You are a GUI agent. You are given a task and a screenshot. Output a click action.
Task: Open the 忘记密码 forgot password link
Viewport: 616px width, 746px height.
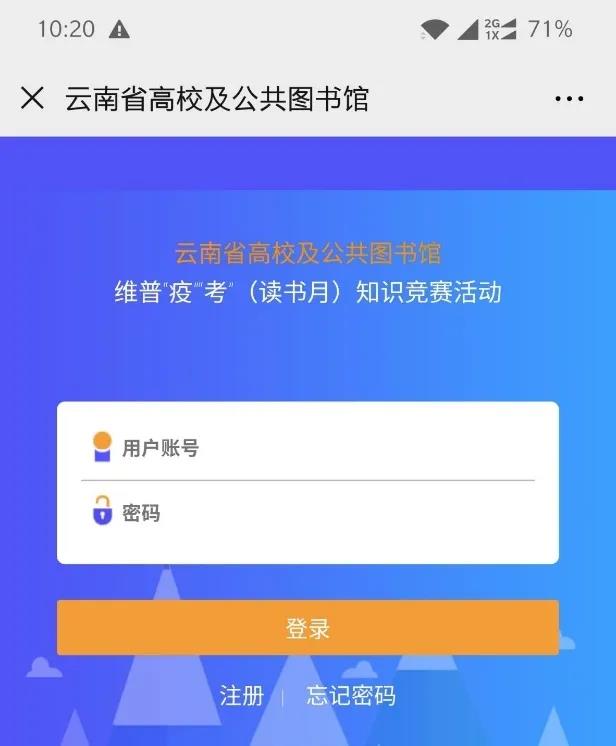point(351,696)
